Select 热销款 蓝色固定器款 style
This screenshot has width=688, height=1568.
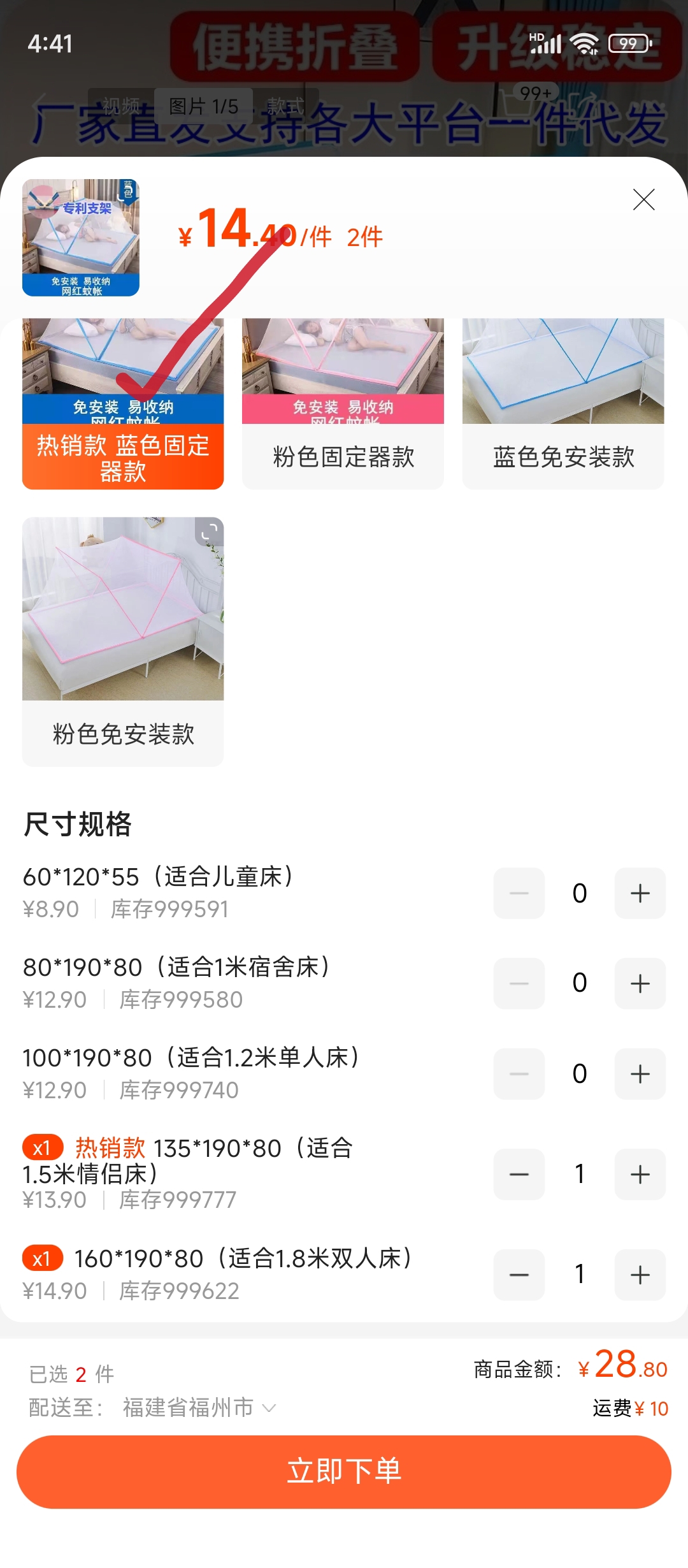tap(123, 403)
